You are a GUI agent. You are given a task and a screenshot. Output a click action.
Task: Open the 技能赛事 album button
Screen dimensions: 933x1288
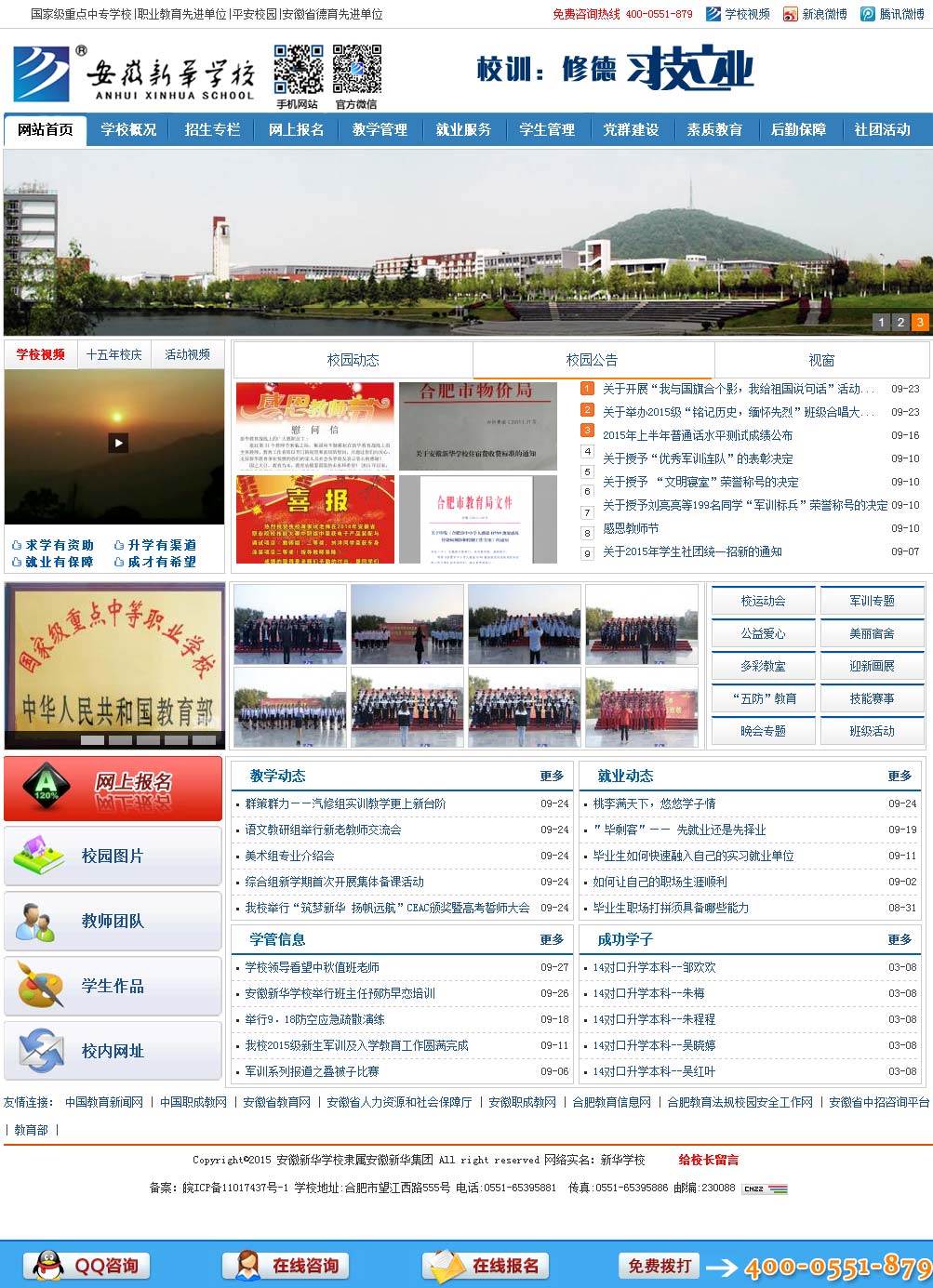point(872,698)
